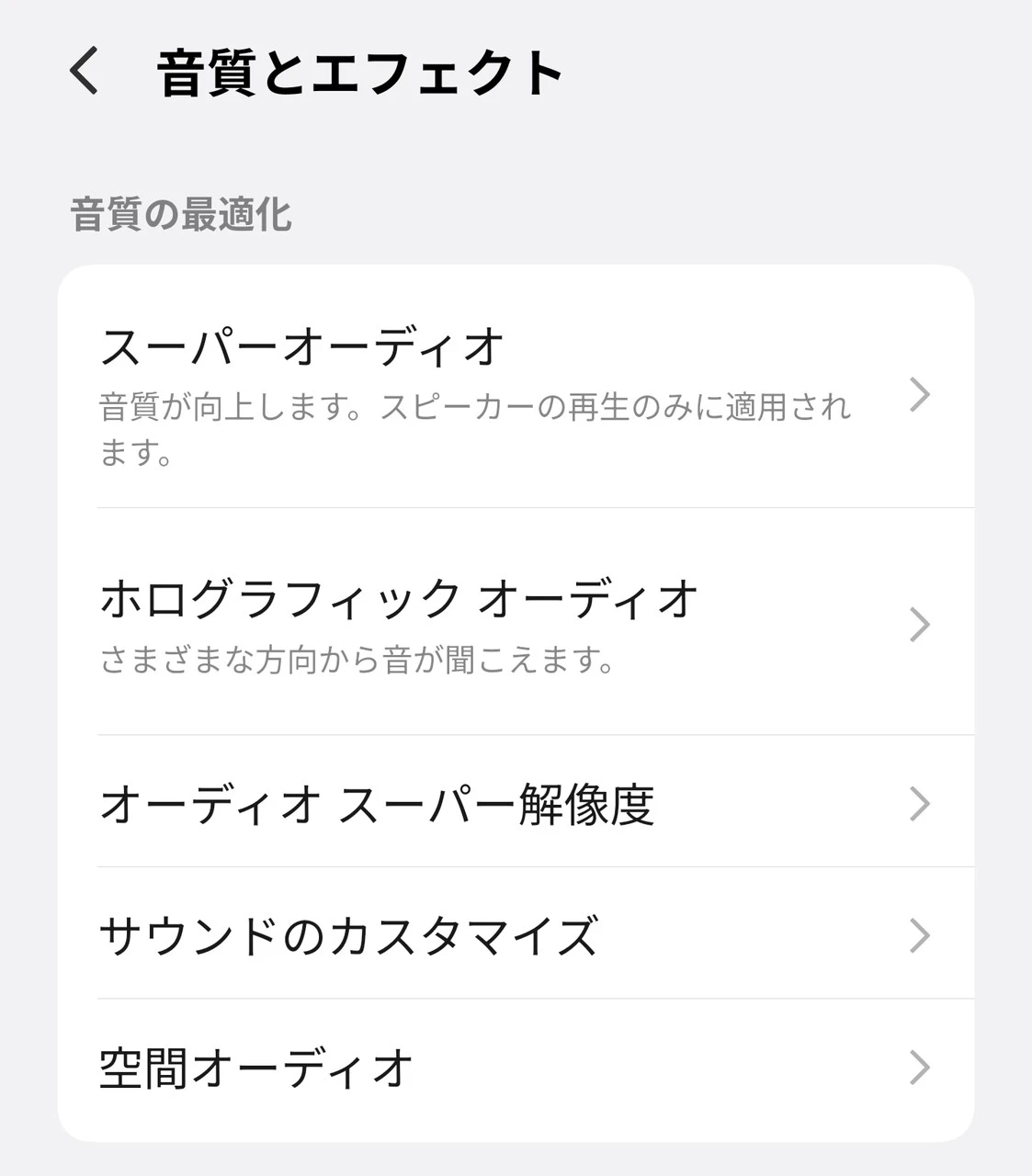Open オーディオ スーパー解像度 option
1032x1176 pixels.
coord(515,803)
